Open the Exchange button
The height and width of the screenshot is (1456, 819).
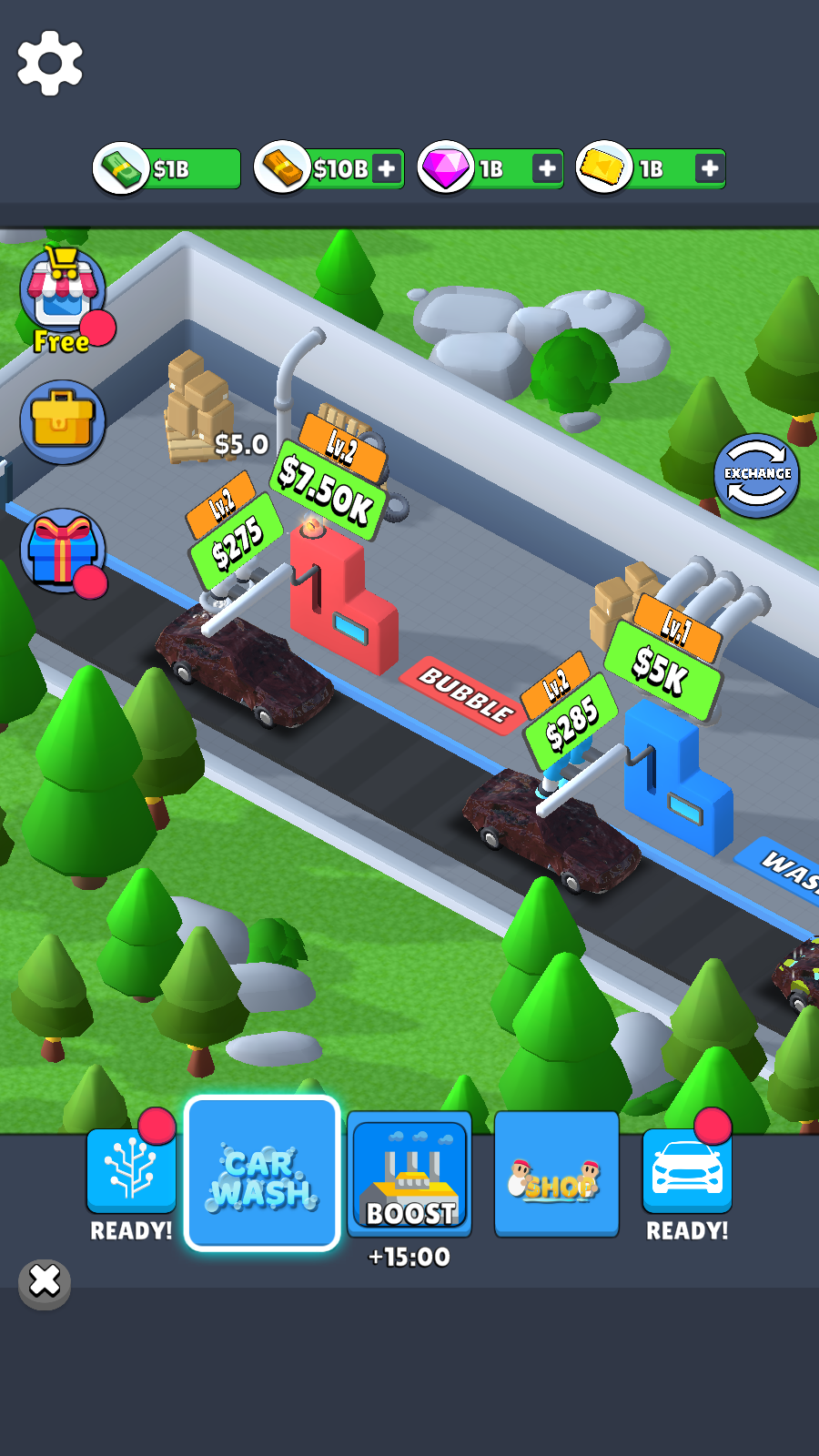(x=756, y=476)
